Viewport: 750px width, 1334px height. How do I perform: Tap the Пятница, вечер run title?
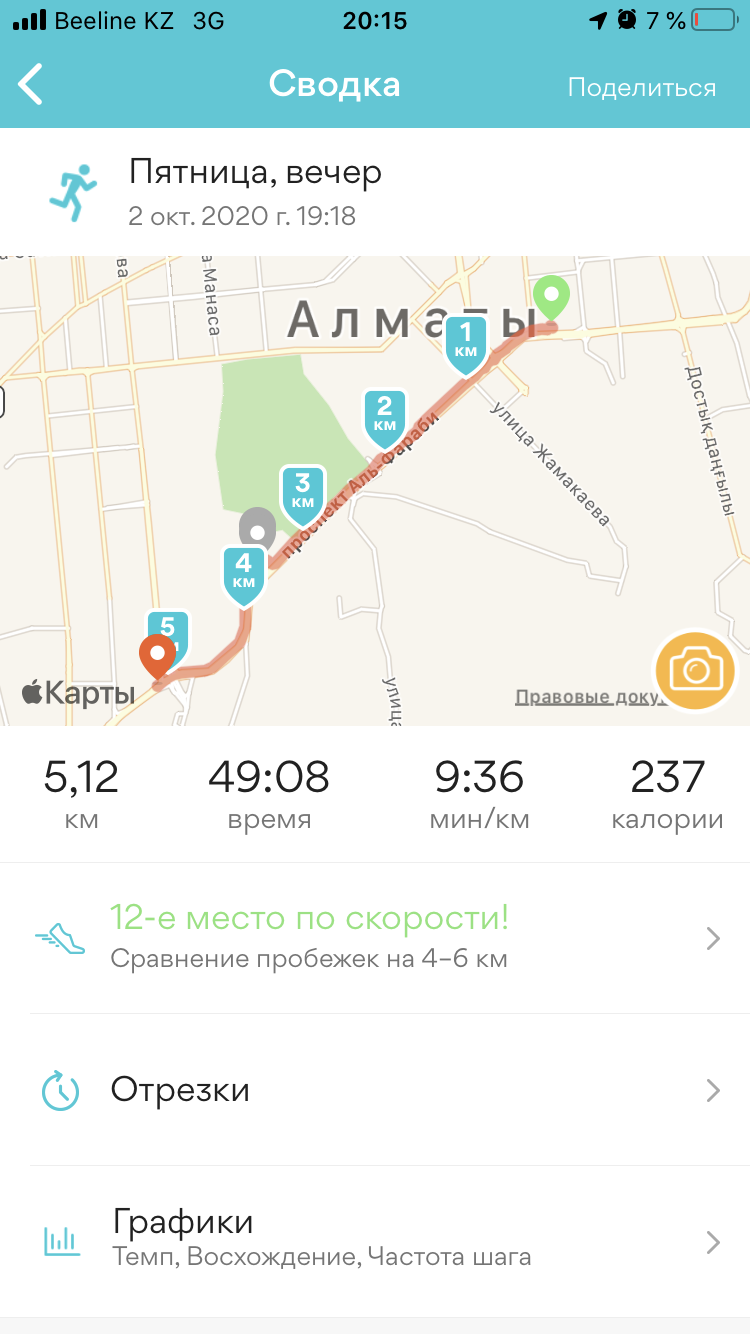(x=255, y=173)
